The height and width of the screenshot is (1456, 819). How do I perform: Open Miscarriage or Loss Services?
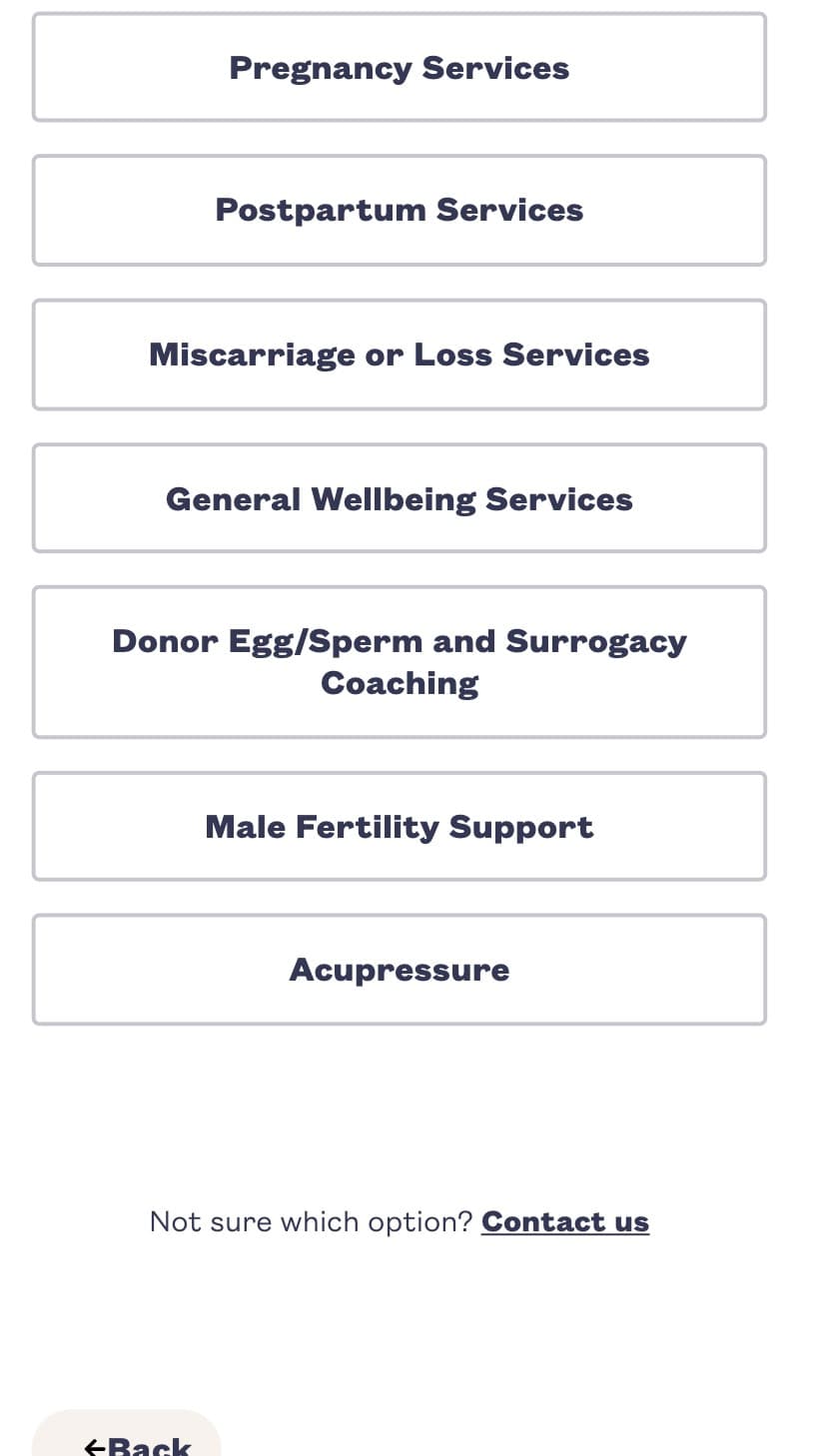pos(399,355)
